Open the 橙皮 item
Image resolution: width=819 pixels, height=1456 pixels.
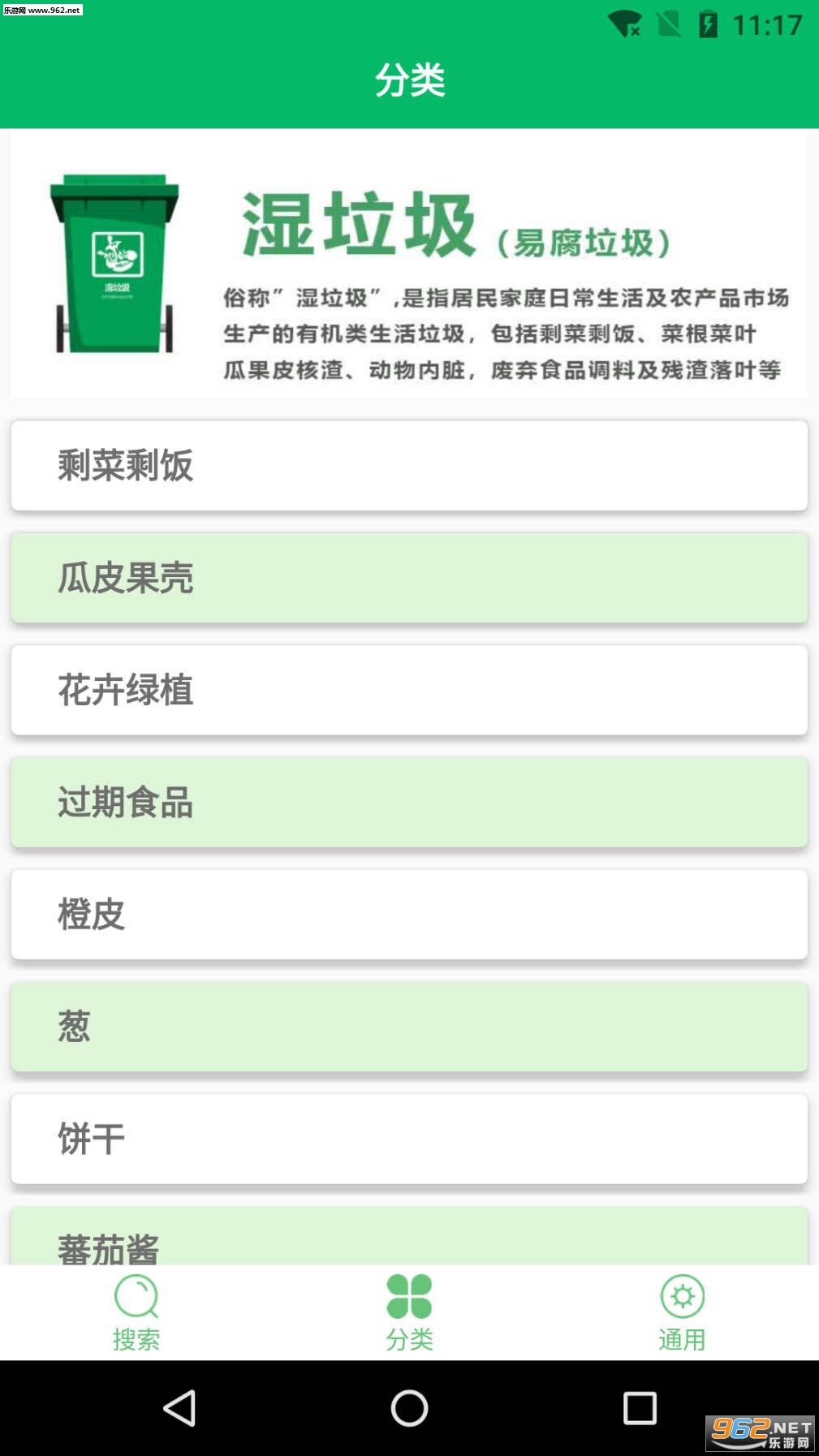tap(409, 915)
